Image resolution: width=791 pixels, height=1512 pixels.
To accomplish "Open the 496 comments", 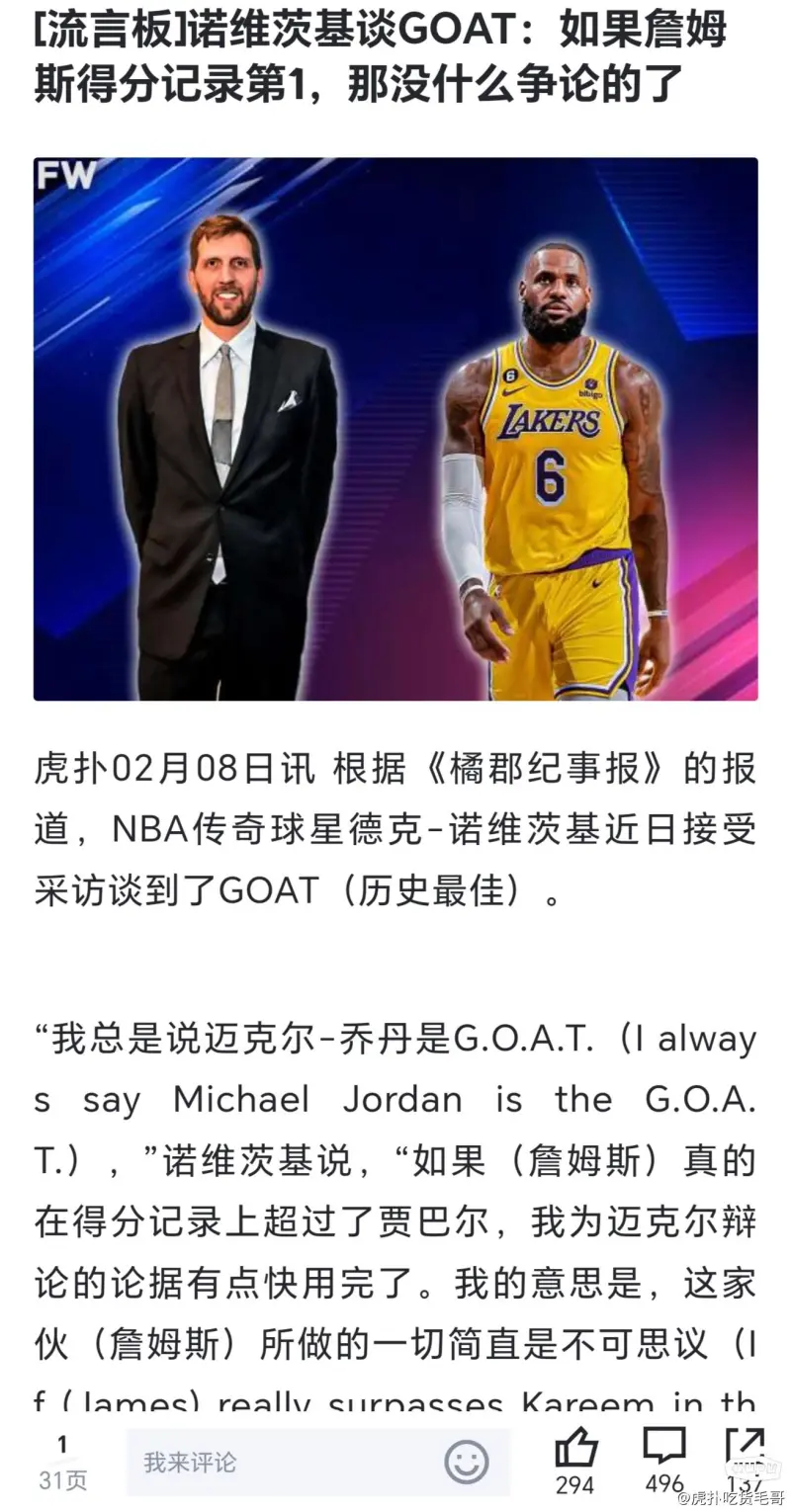I will (663, 1448).
